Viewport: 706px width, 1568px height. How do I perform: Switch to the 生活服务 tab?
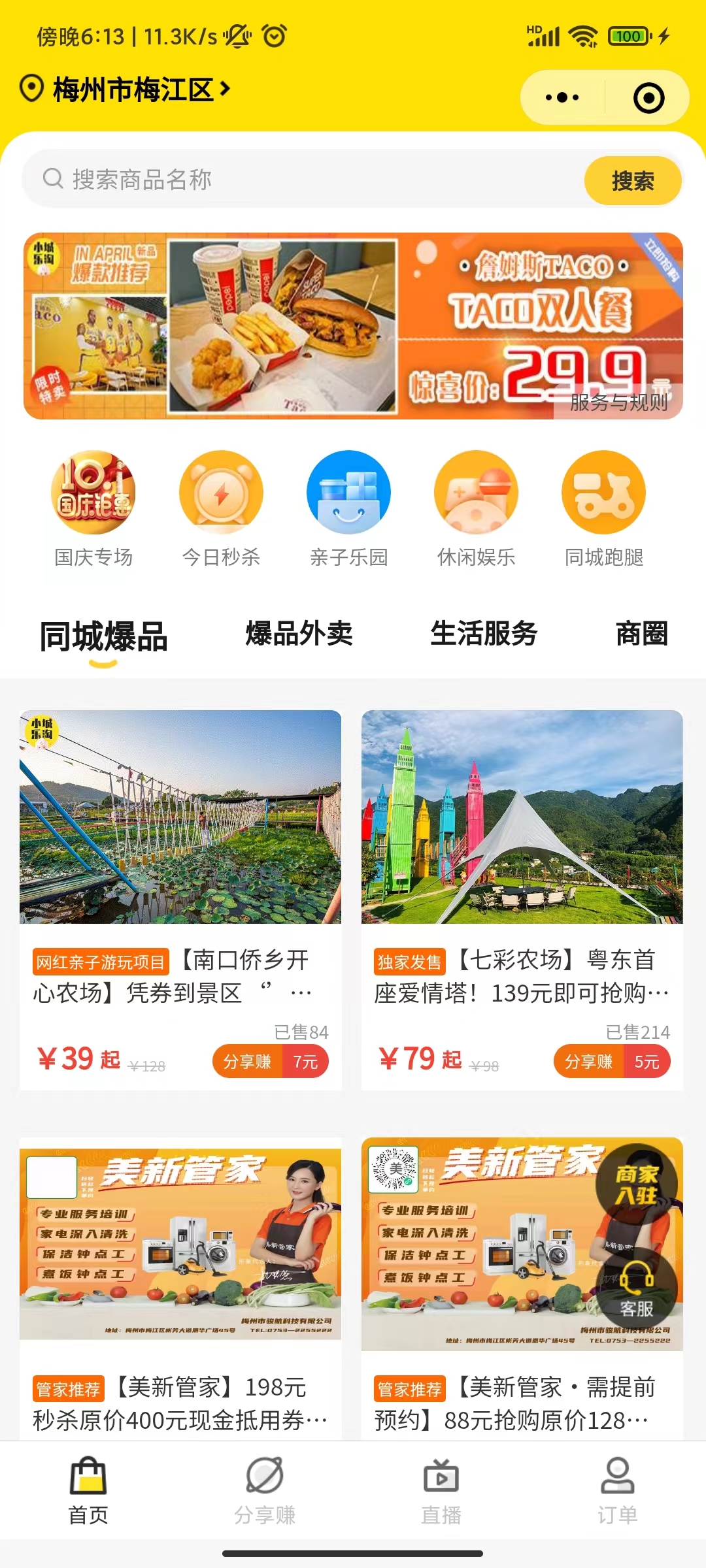click(x=484, y=634)
